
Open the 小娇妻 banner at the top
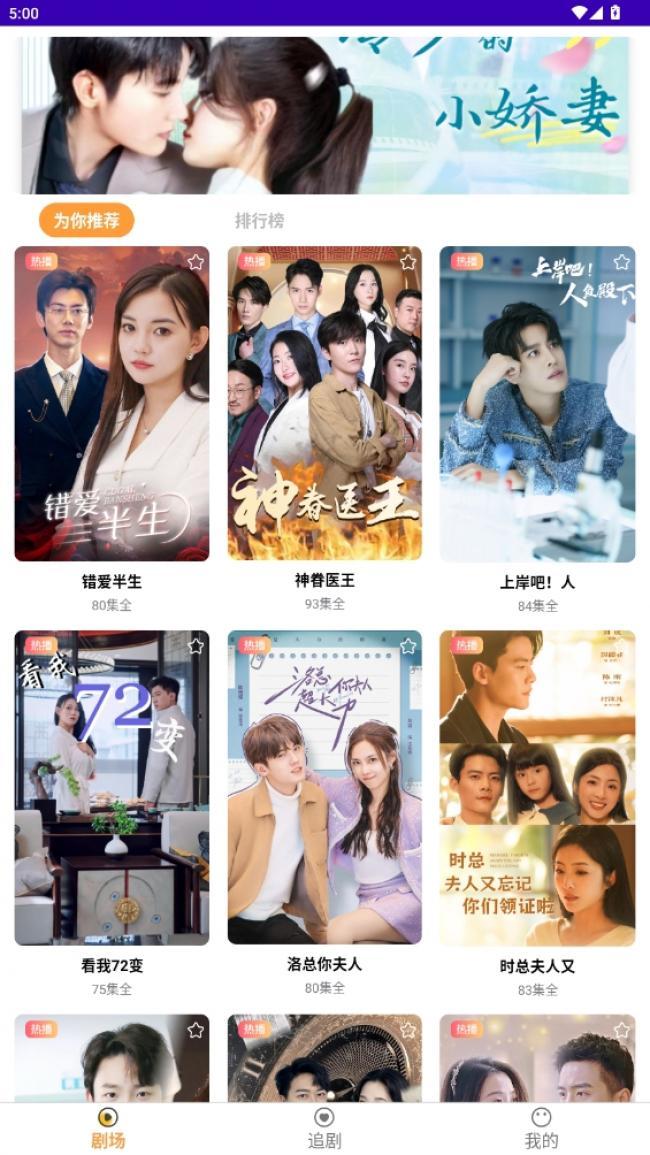pos(325,115)
